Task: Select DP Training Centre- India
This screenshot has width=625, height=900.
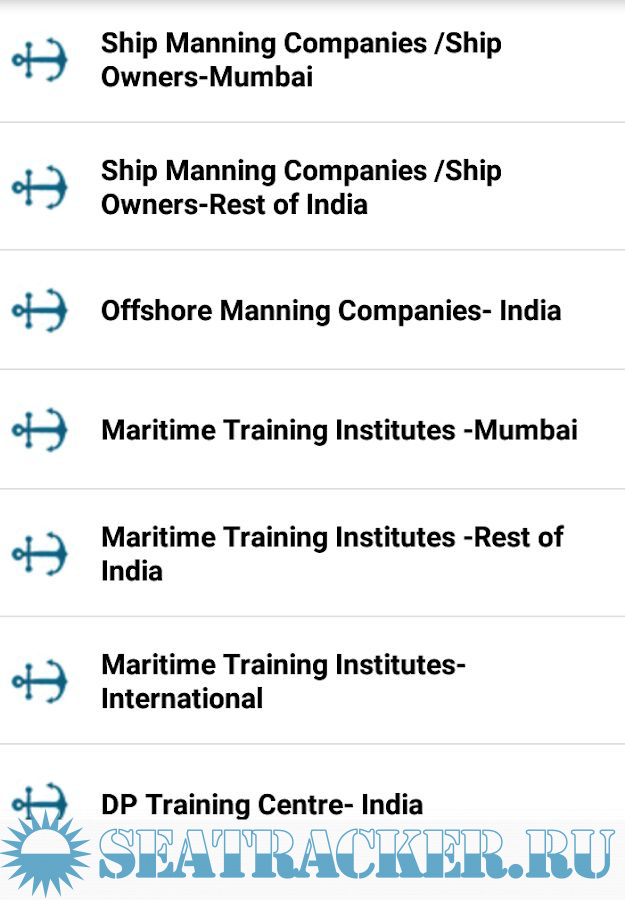Action: [x=262, y=804]
